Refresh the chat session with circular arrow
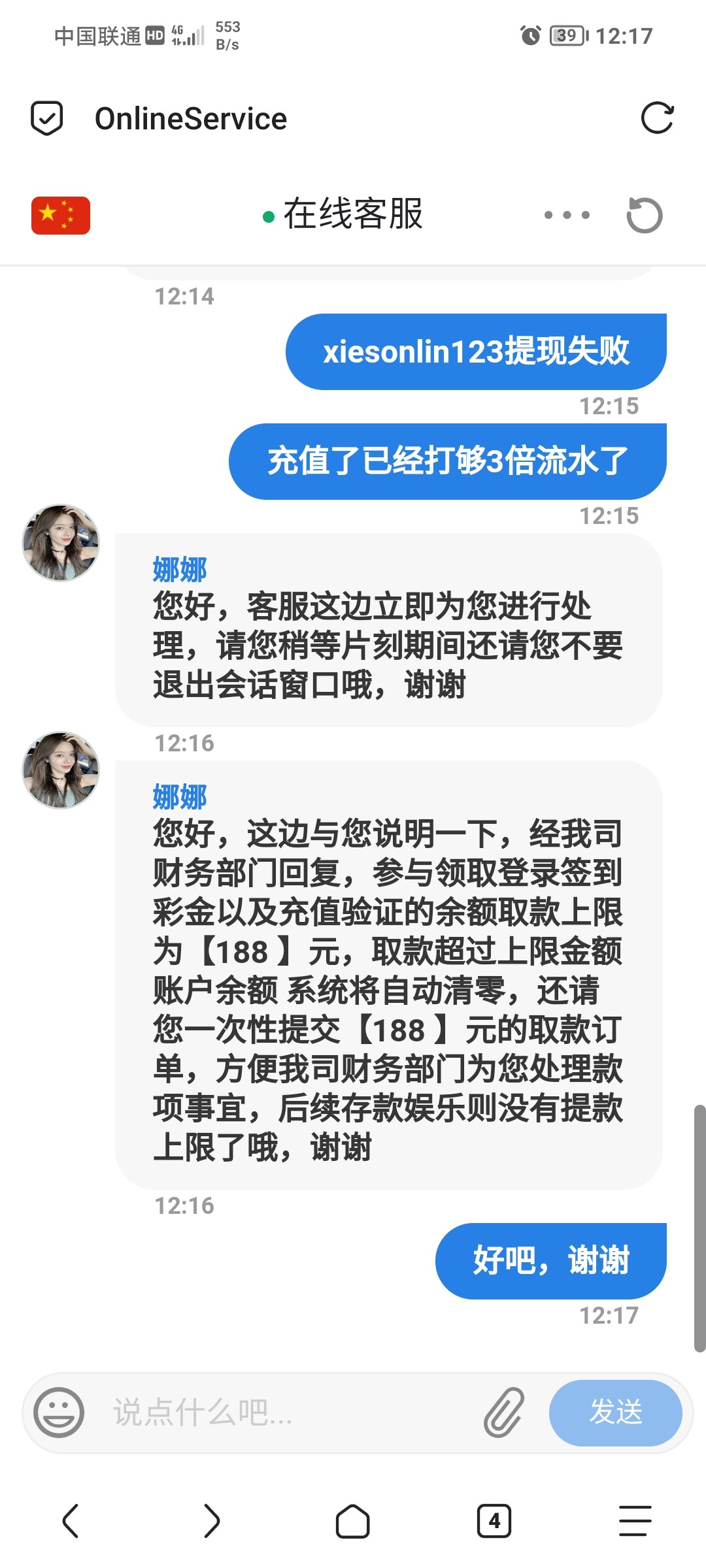The width and height of the screenshot is (706, 1568). pos(645,215)
